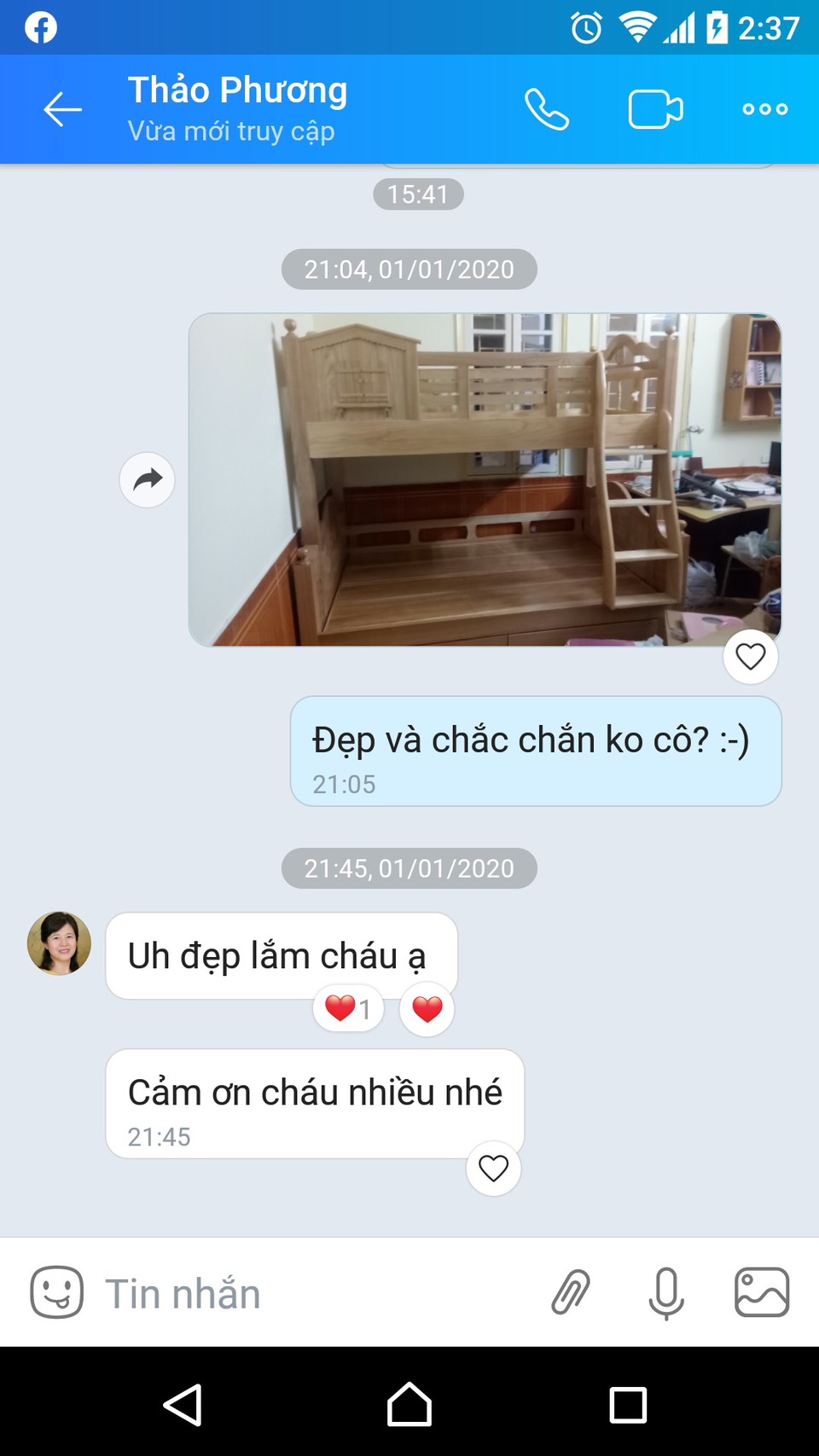Like the bunk bed photo message
The height and width of the screenshot is (1456, 819).
750,657
